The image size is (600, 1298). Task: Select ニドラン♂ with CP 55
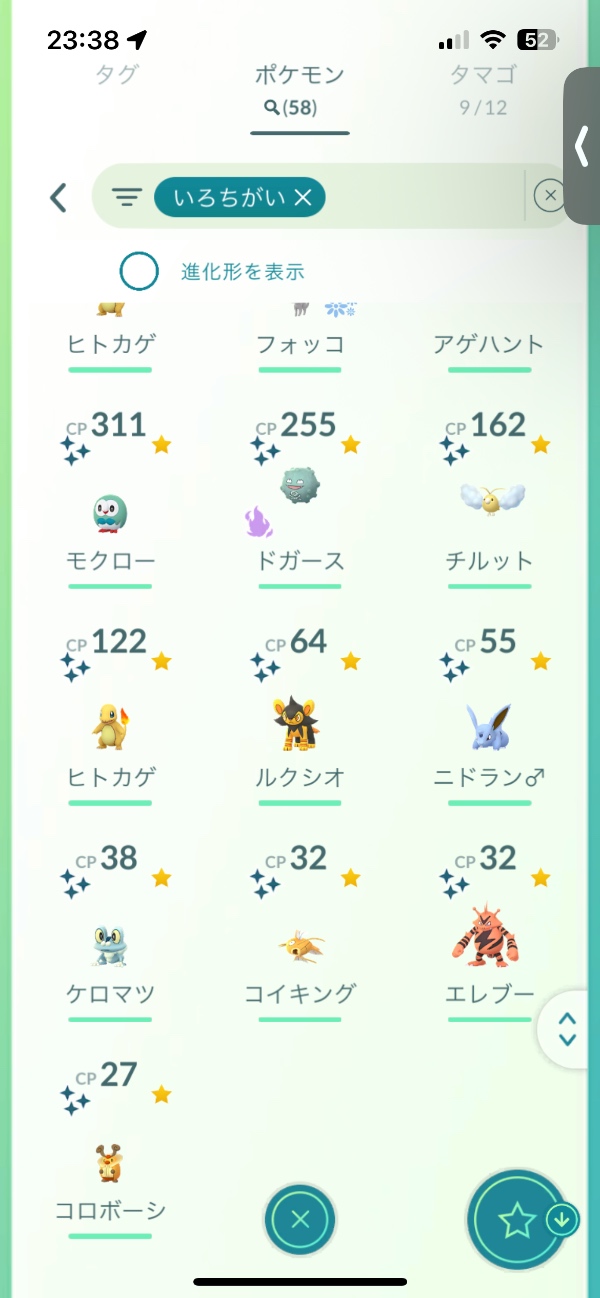point(490,728)
